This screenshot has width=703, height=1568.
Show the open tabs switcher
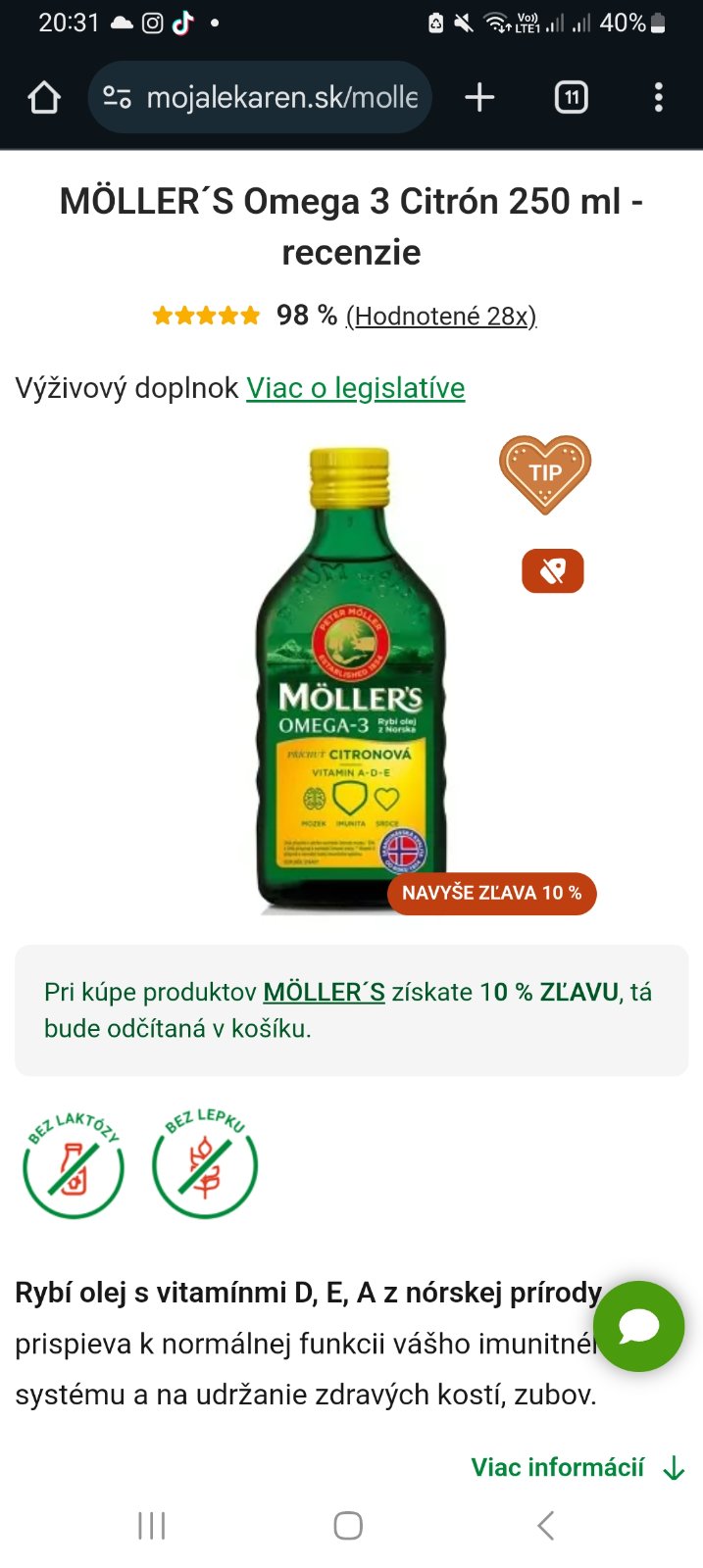coord(571,97)
